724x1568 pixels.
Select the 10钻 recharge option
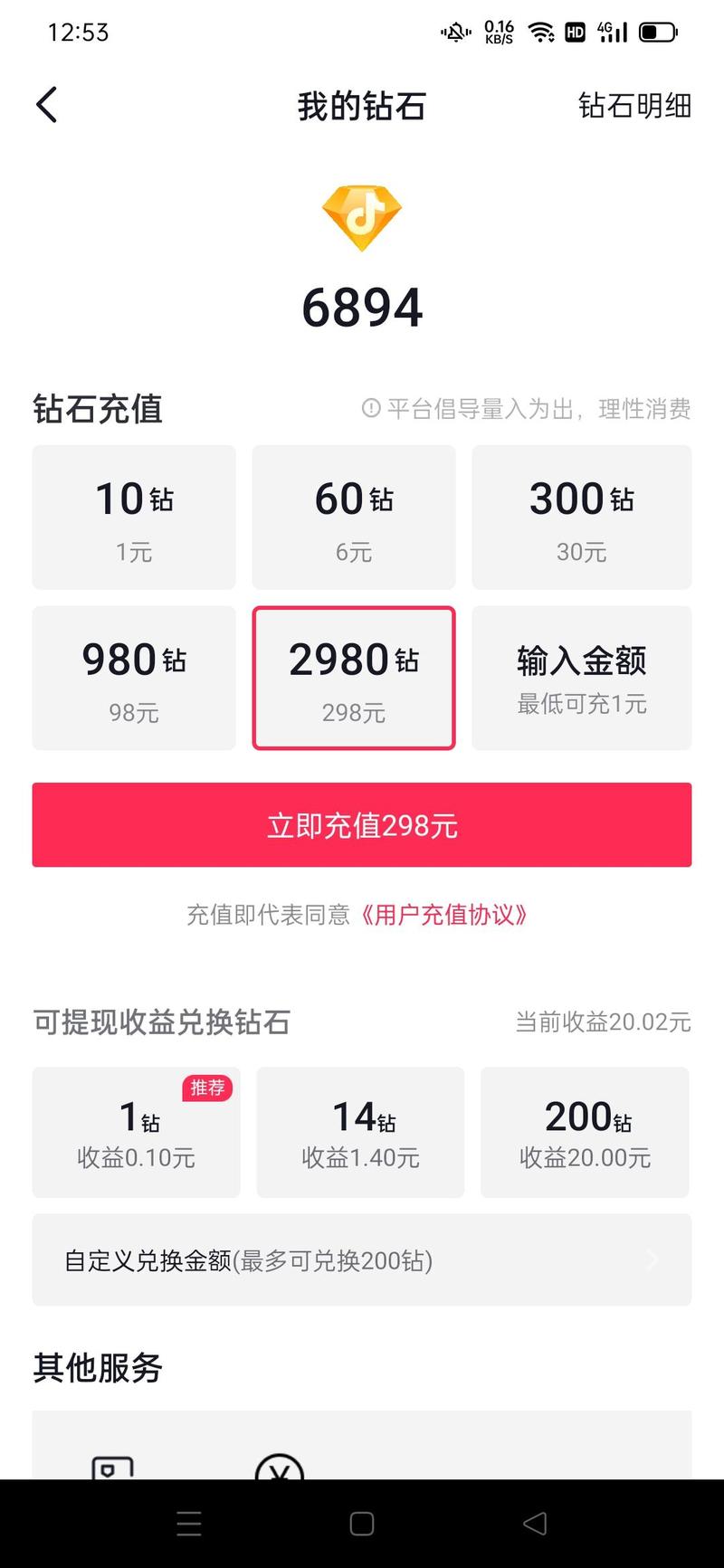133,518
